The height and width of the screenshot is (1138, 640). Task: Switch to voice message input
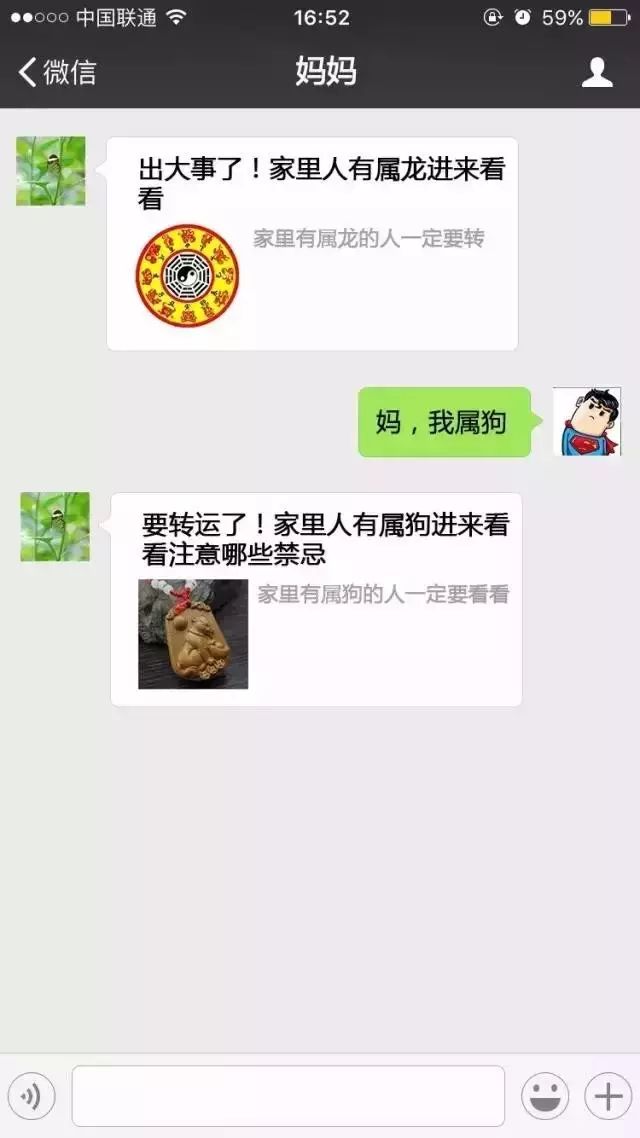pyautogui.click(x=31, y=1096)
